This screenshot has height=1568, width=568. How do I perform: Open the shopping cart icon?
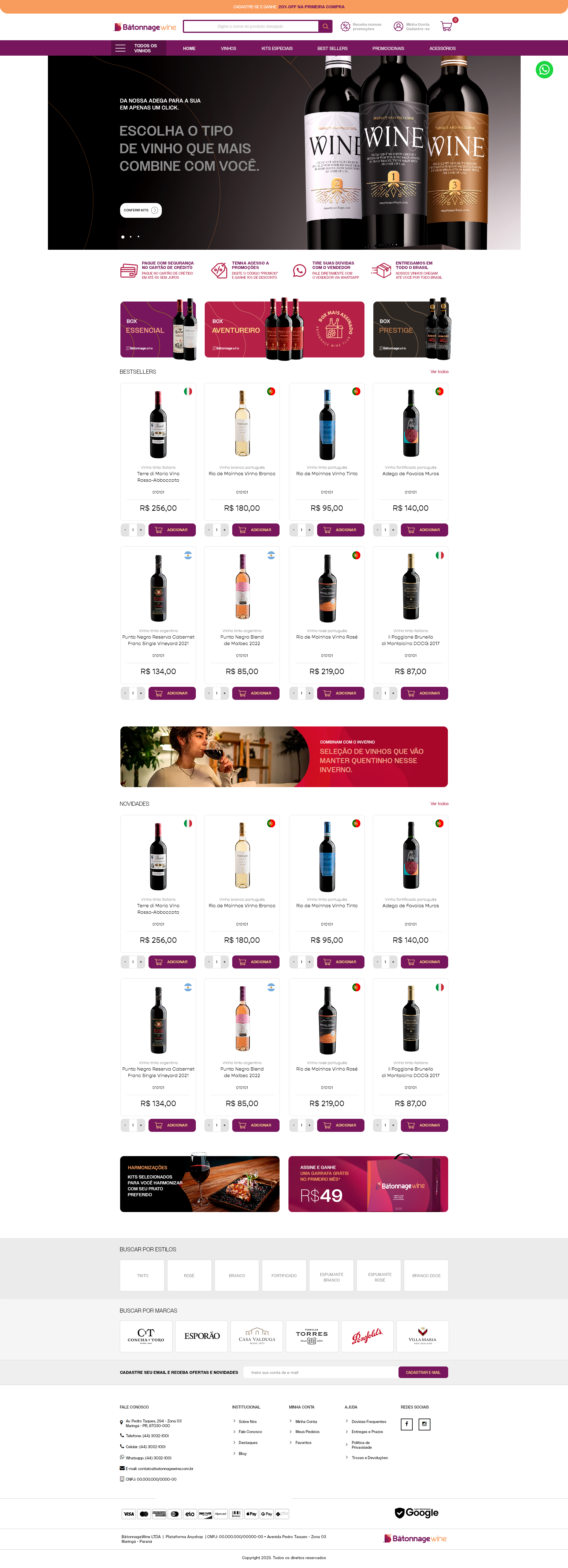[446, 27]
